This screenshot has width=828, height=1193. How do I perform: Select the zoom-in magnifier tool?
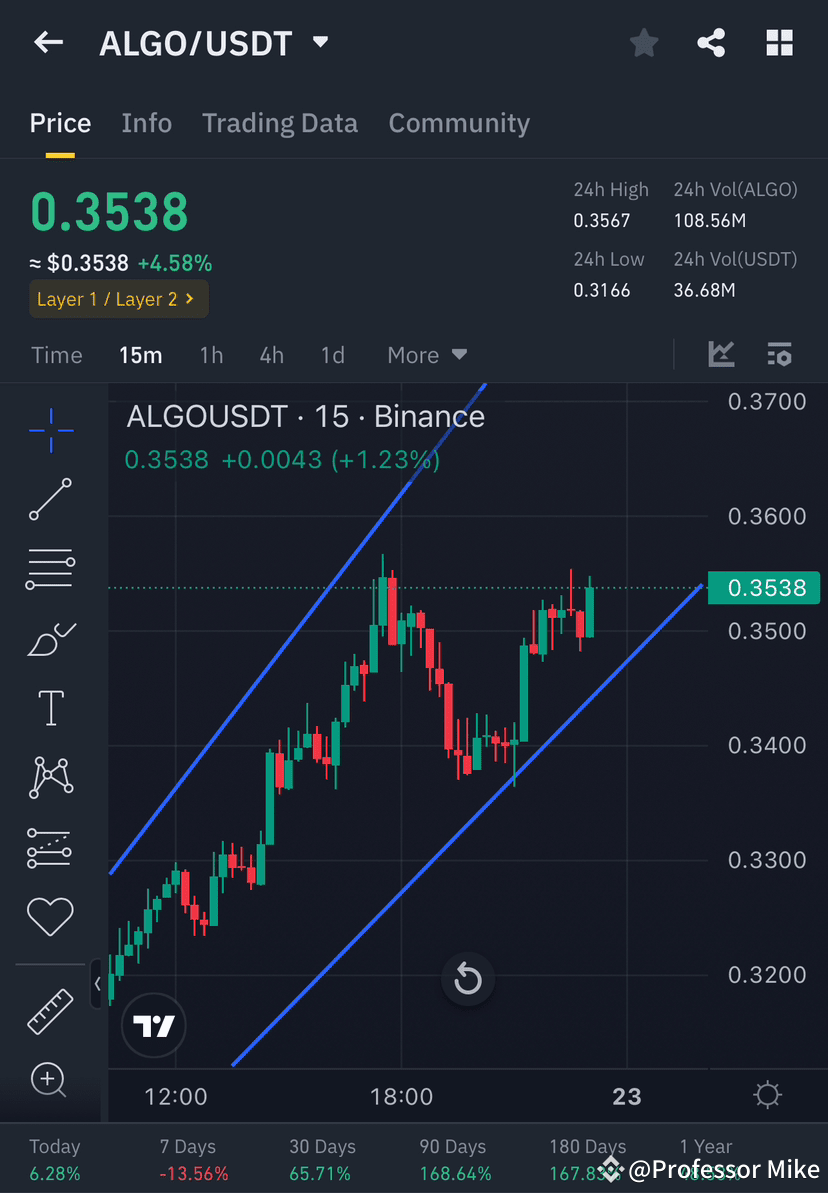(x=50, y=1080)
